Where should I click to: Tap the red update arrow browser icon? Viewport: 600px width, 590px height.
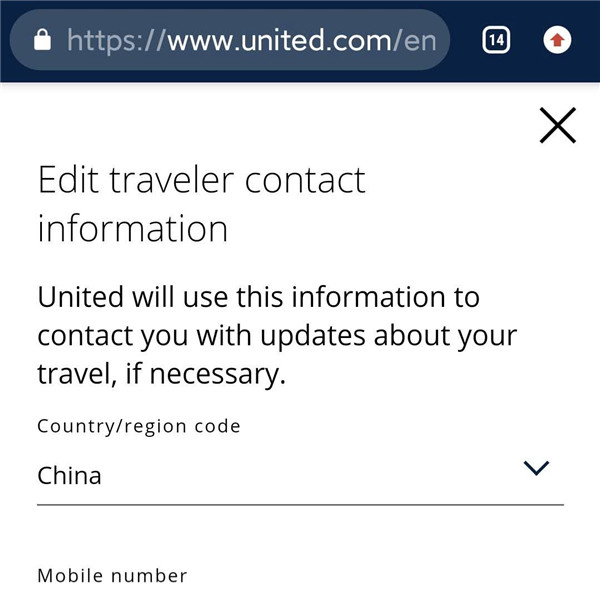[557, 40]
